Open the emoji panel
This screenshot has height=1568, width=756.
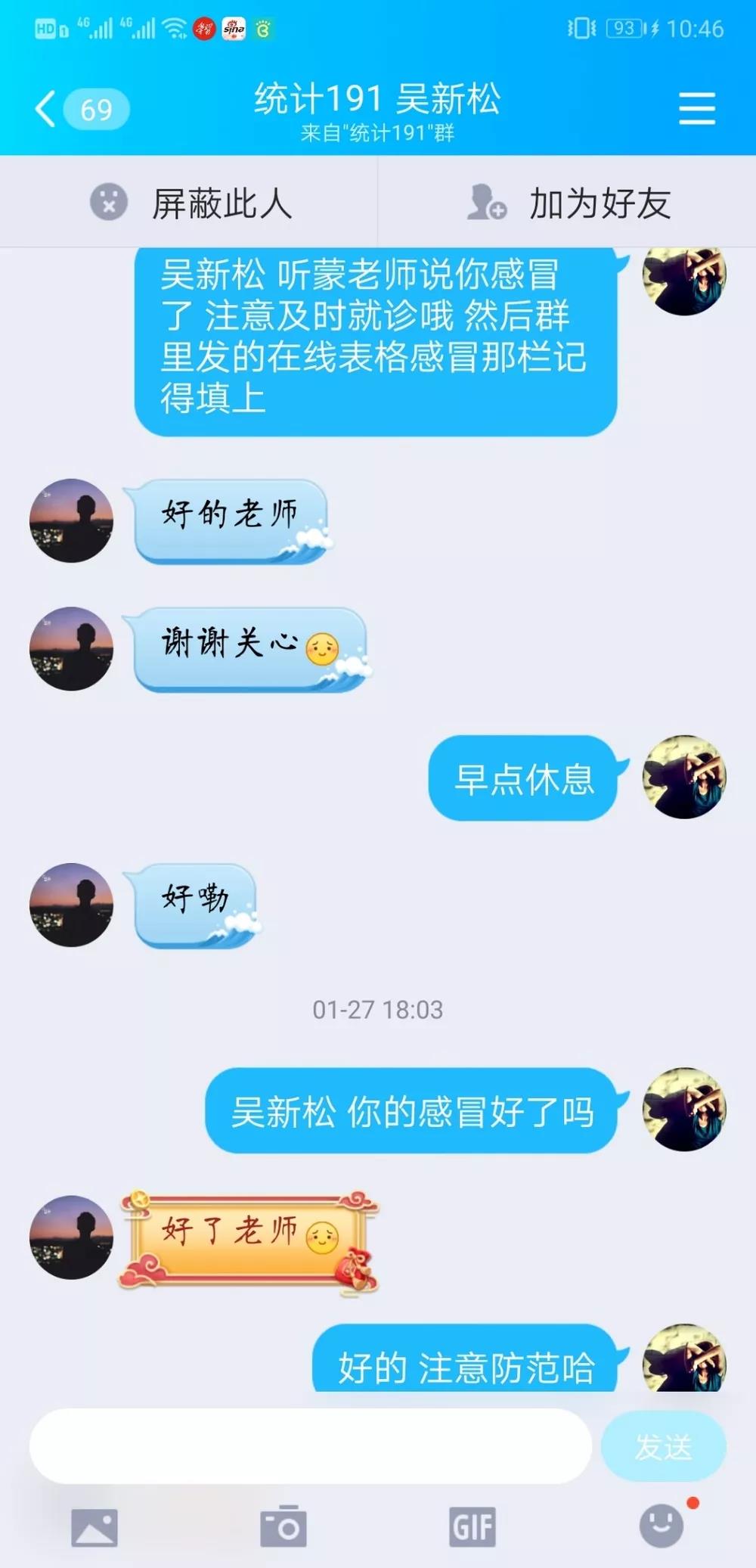click(x=661, y=1526)
